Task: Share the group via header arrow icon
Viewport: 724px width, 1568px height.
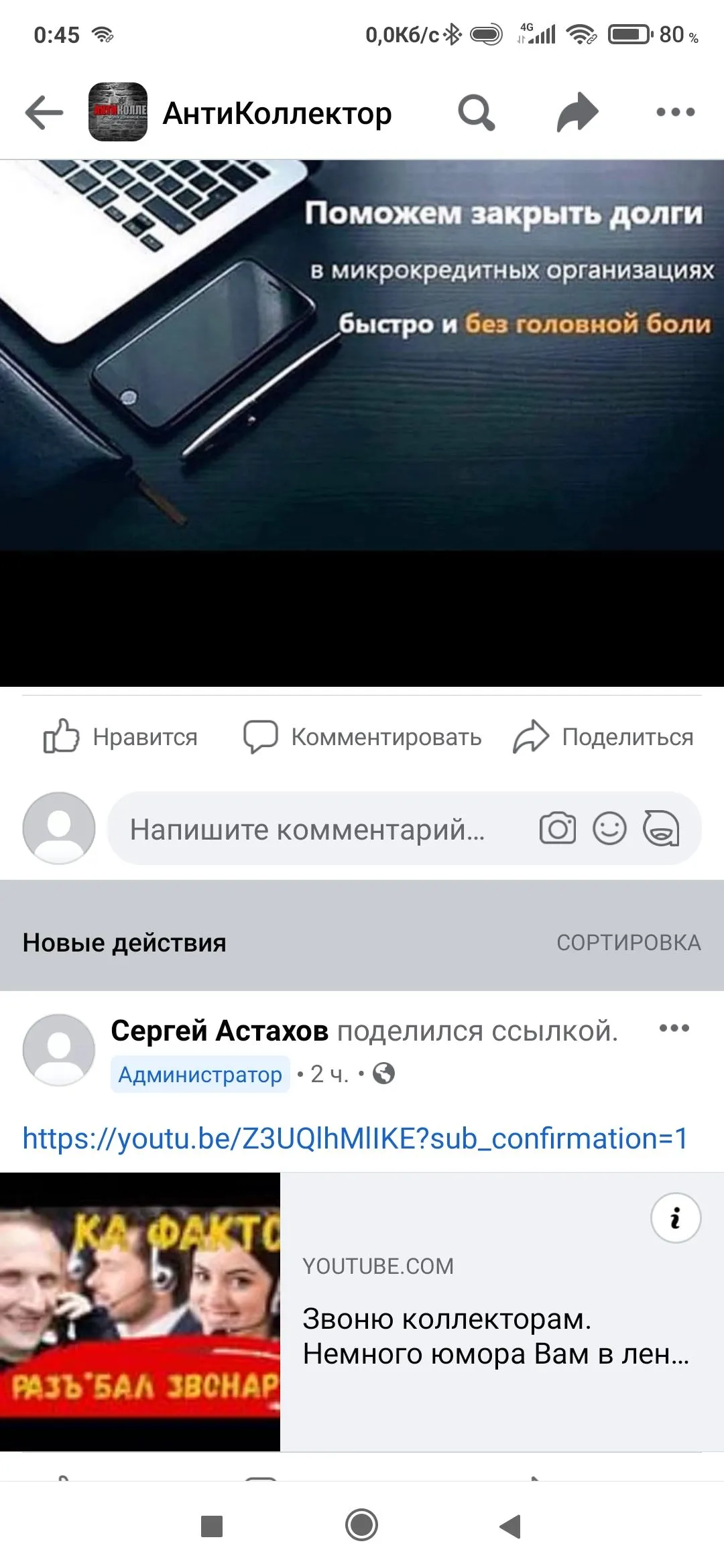Action: pos(577,112)
